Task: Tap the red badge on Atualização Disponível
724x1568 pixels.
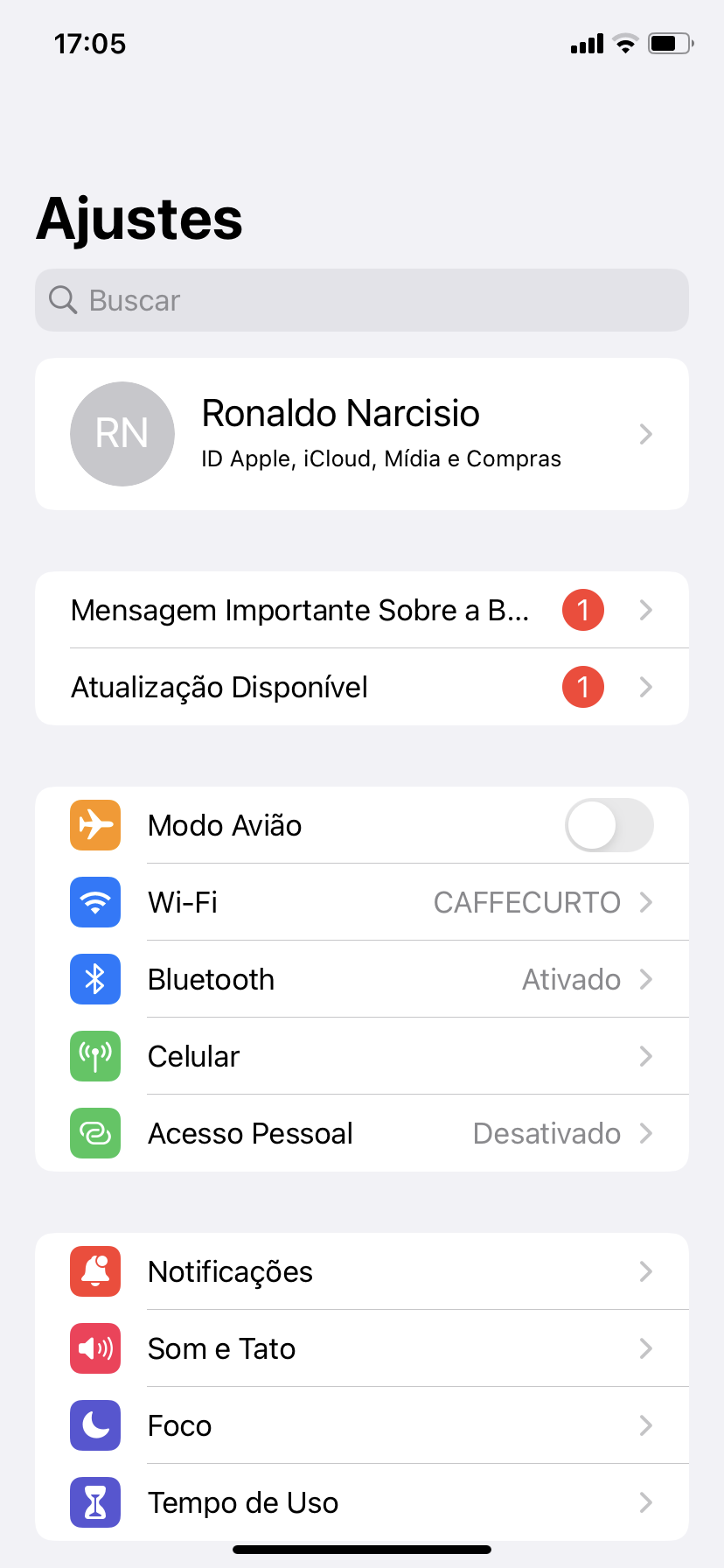Action: tap(582, 687)
